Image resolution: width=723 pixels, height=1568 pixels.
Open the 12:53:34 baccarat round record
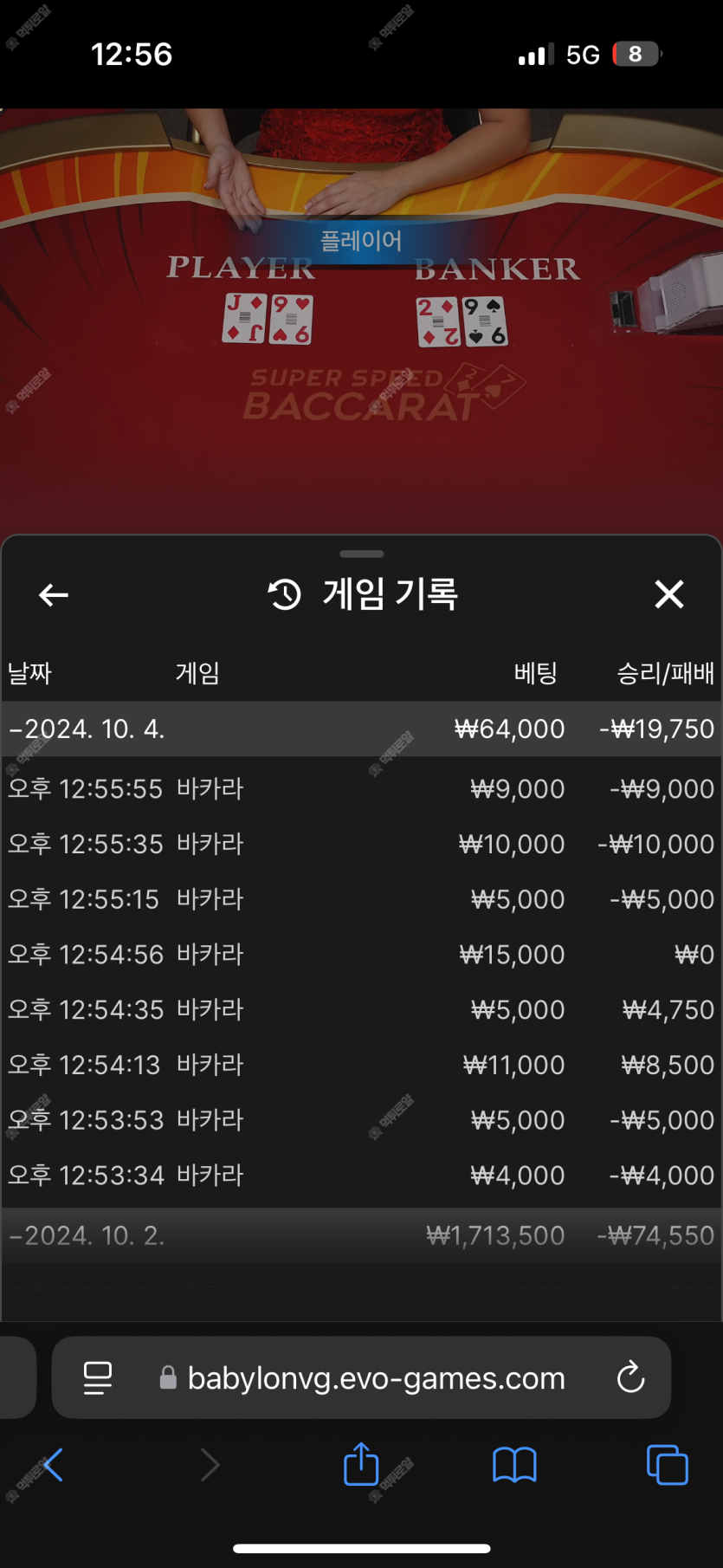(x=361, y=1175)
